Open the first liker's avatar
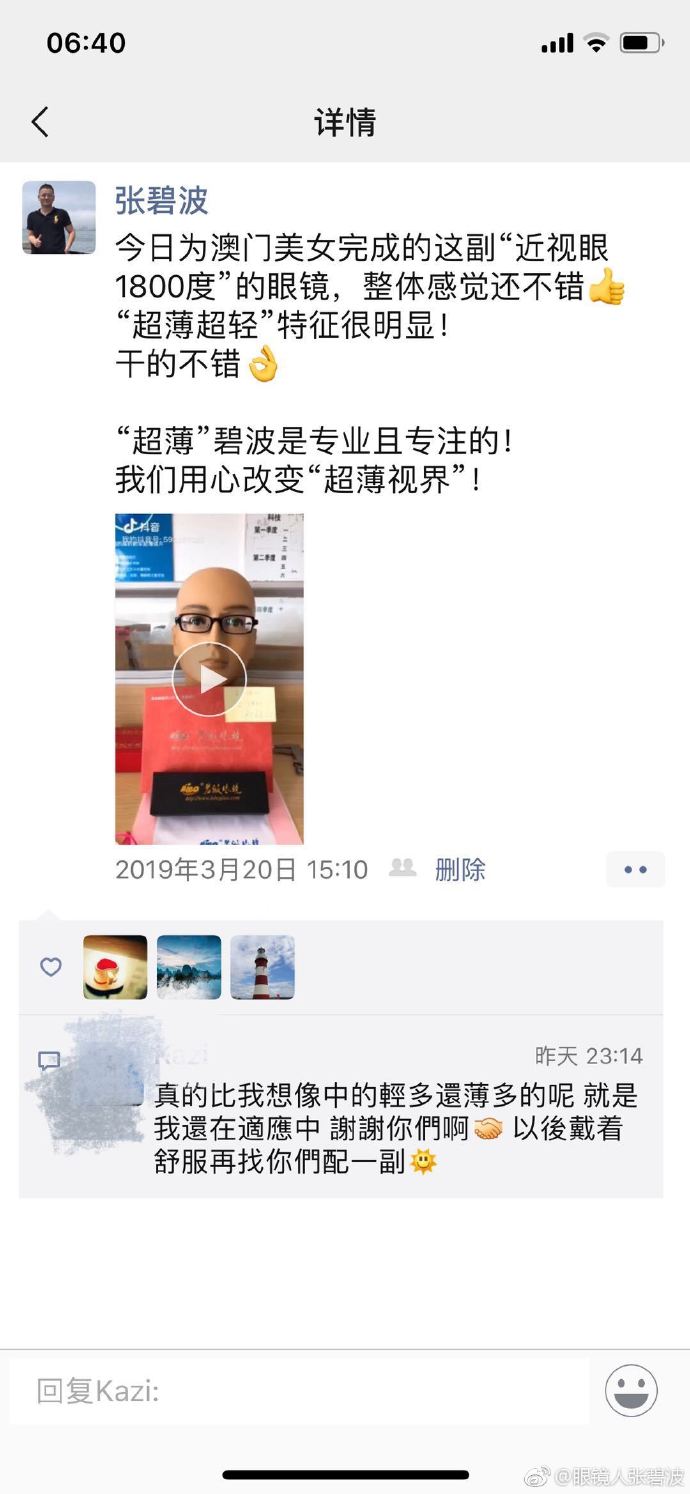 (115, 967)
